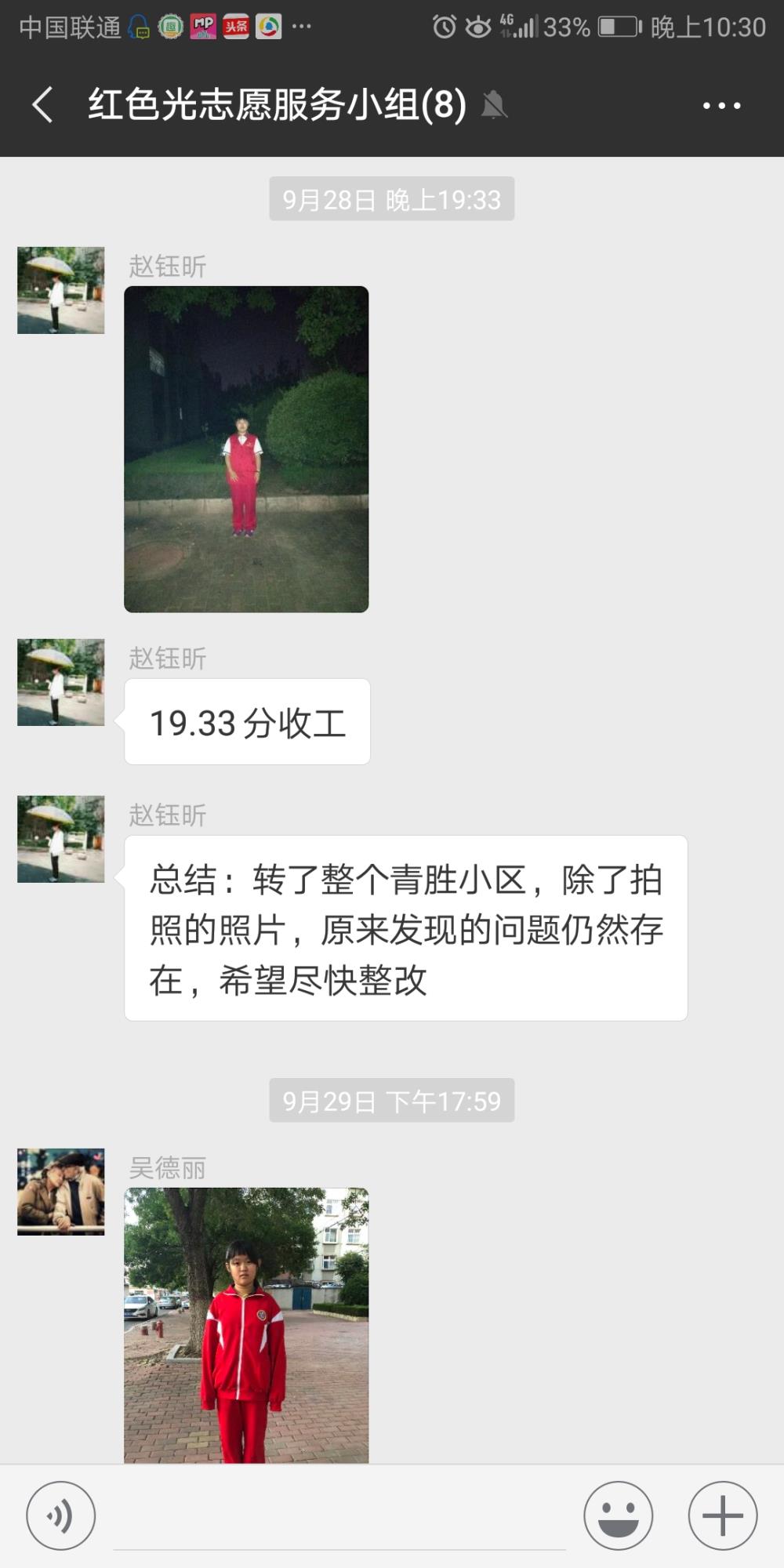The width and height of the screenshot is (784, 1568).
Task: Open 吴德丽's profile avatar
Action: 61,1192
